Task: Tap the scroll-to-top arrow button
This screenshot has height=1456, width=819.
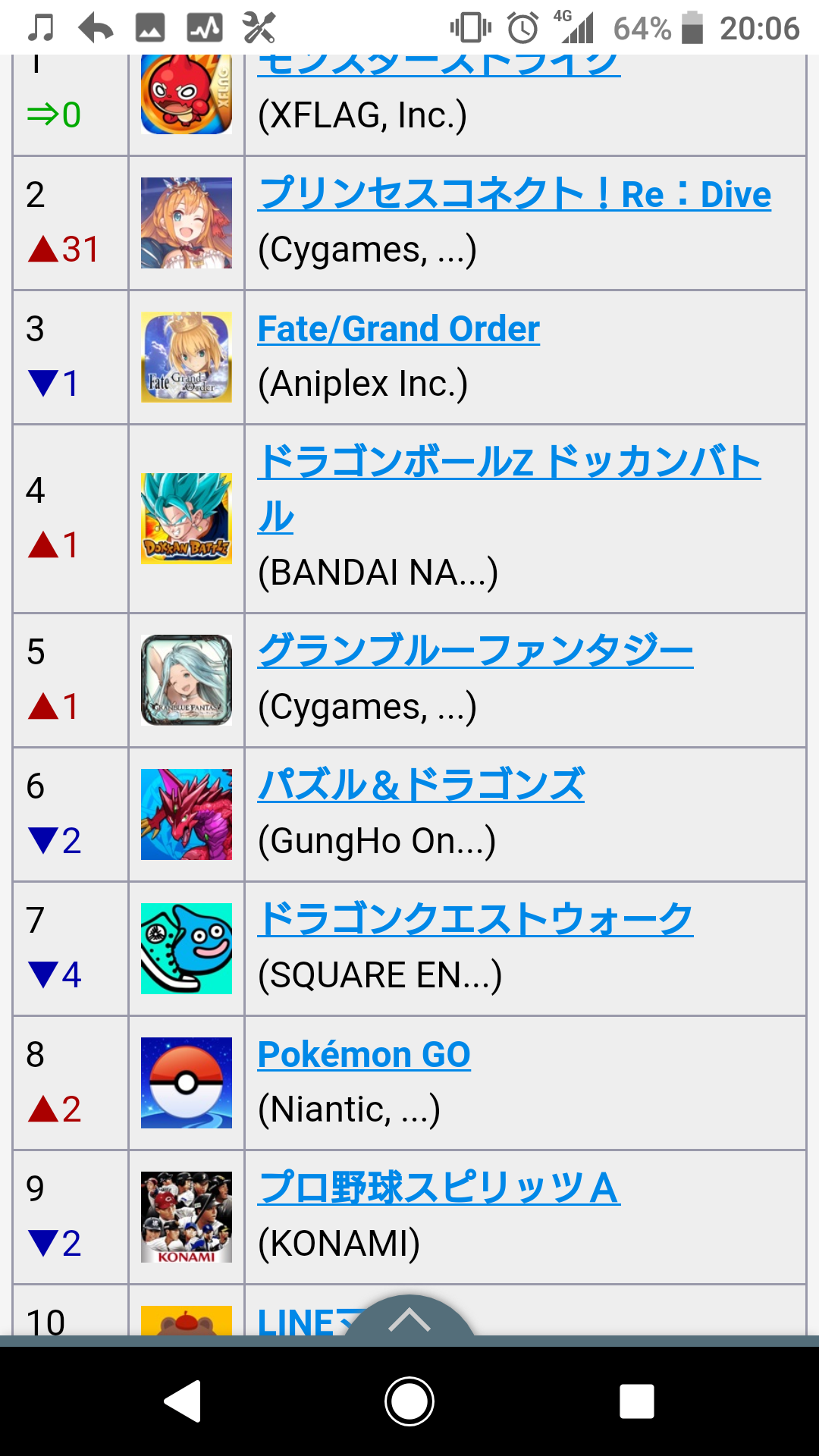Action: click(x=409, y=1321)
